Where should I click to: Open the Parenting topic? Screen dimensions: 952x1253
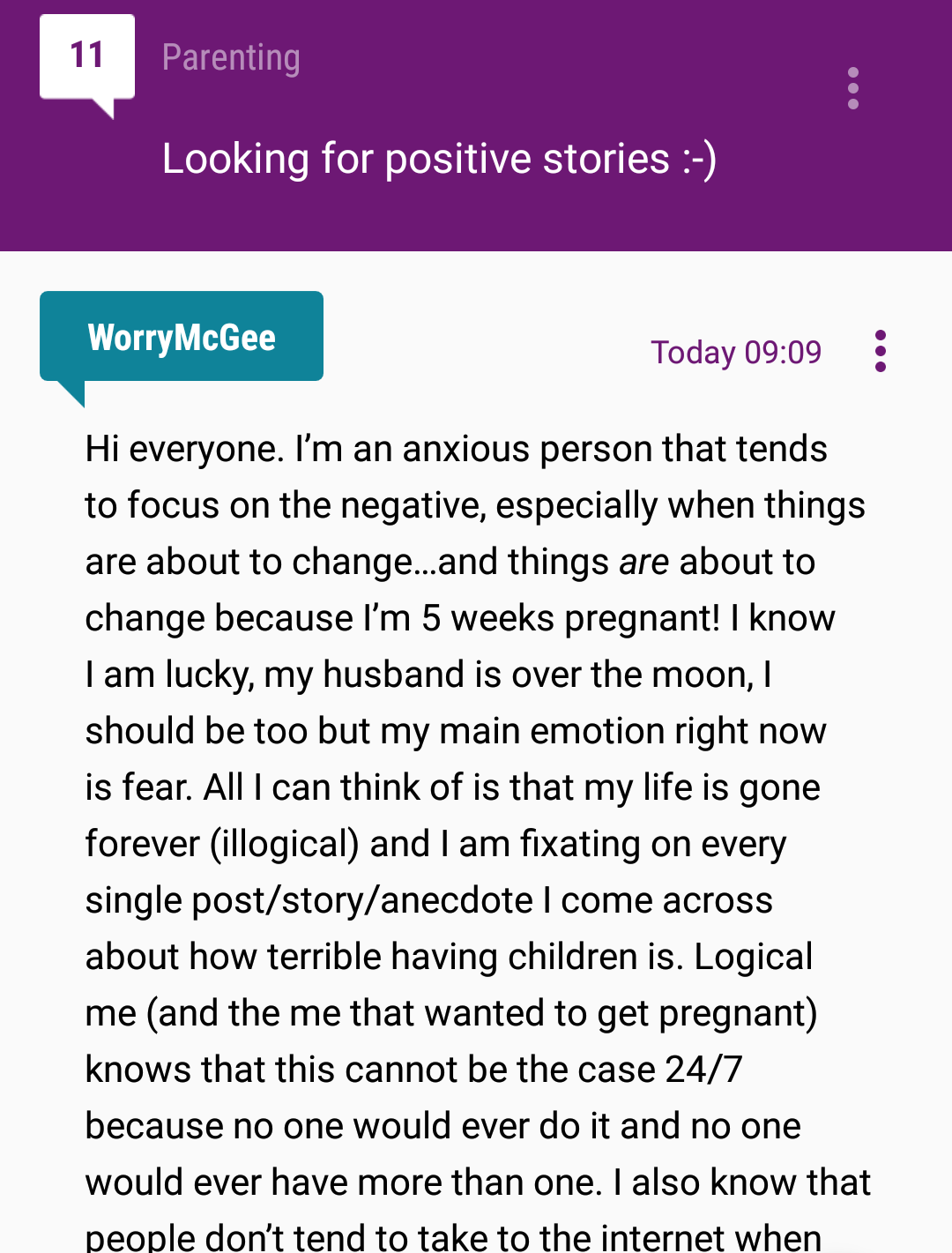[231, 57]
